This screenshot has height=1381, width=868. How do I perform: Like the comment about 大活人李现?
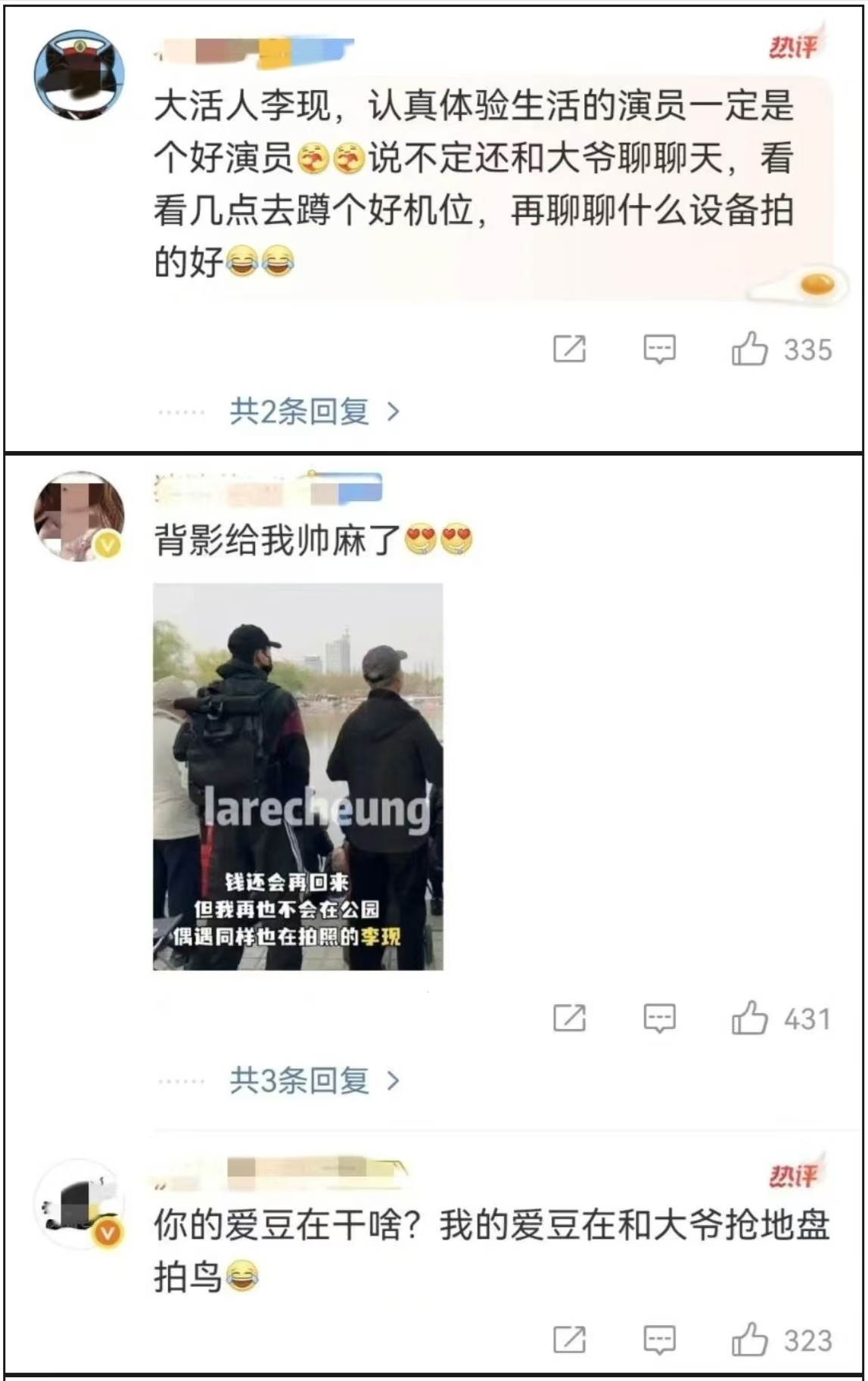[749, 350]
